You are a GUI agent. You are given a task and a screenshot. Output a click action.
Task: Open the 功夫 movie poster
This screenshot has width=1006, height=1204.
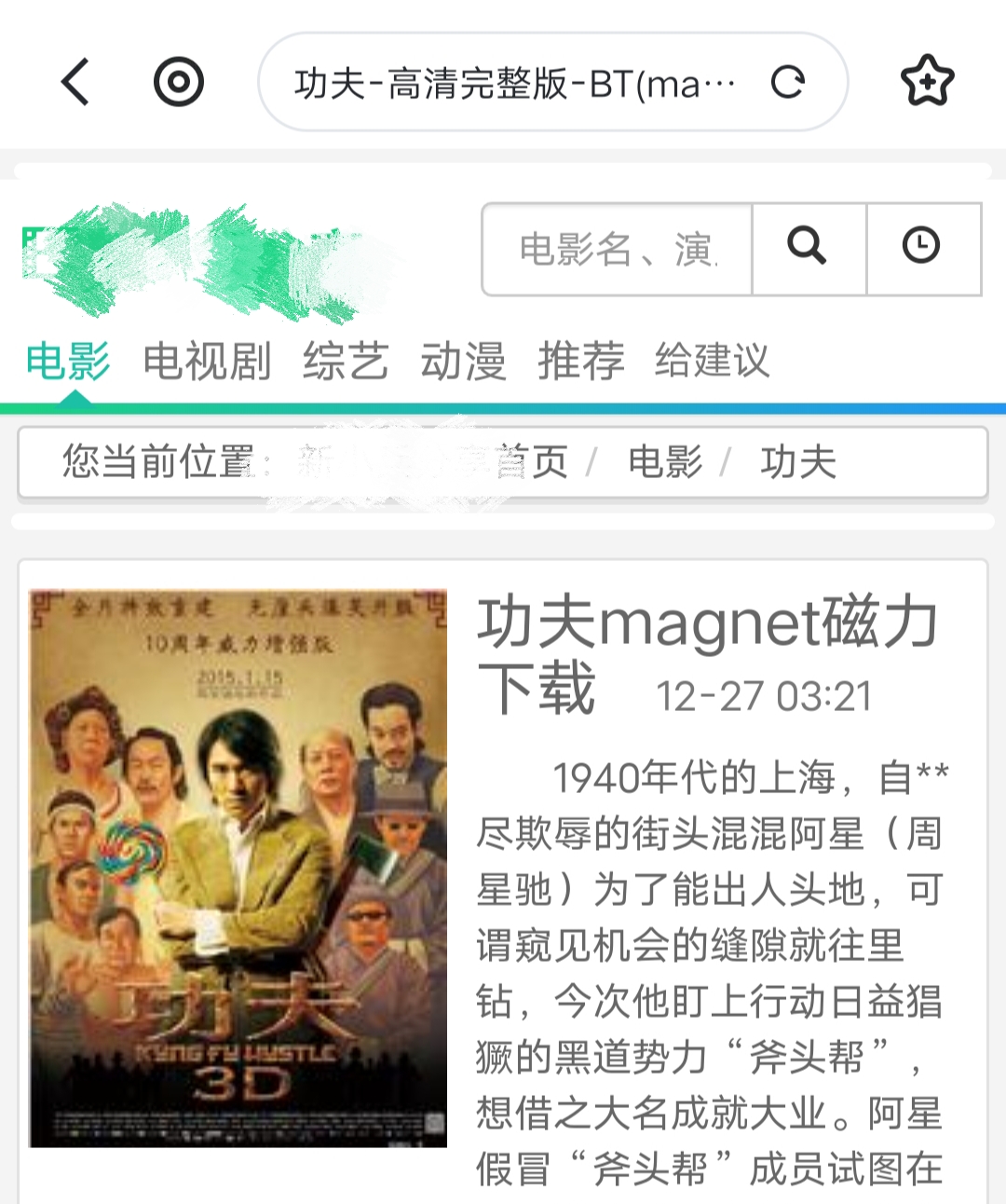(238, 868)
